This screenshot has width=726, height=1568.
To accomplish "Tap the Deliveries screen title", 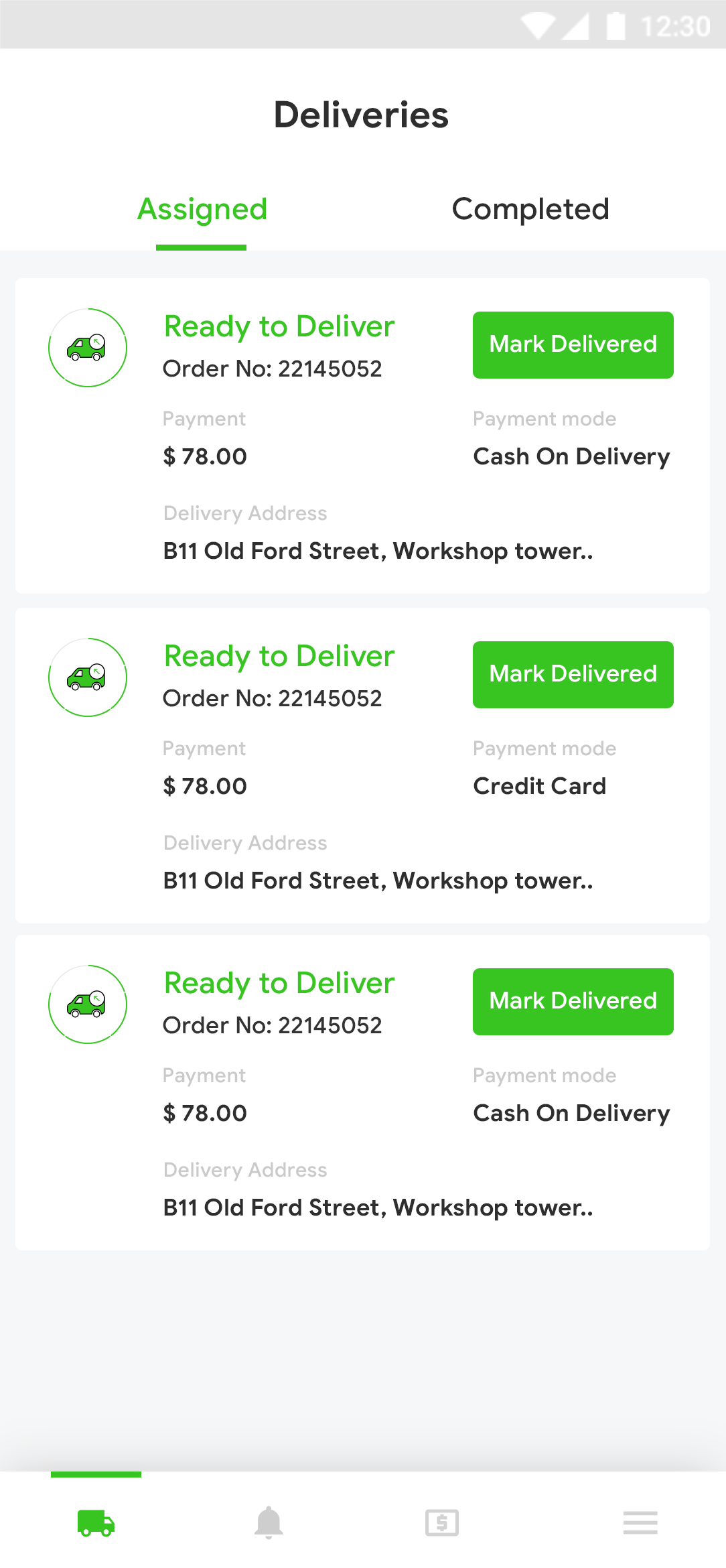I will click(x=361, y=115).
